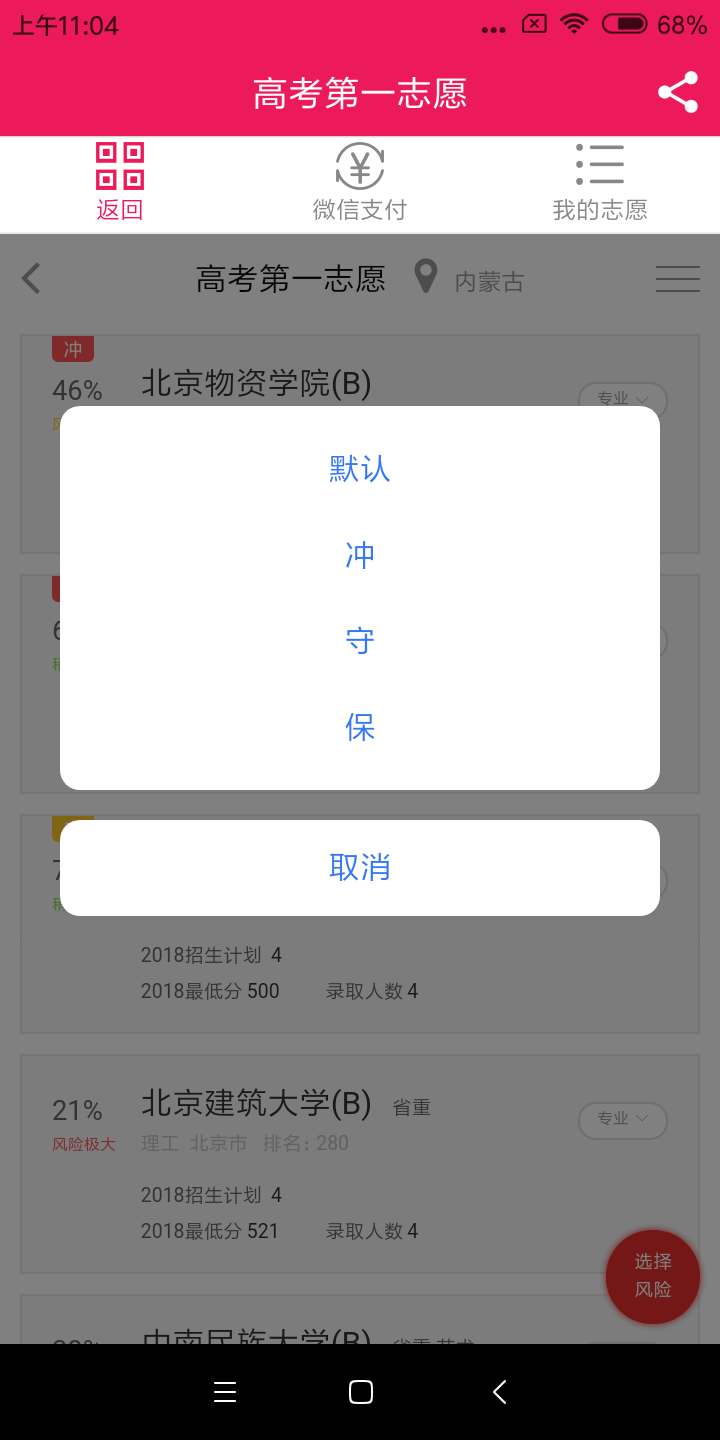Select 微信支付 in the top menu bar

pyautogui.click(x=359, y=184)
